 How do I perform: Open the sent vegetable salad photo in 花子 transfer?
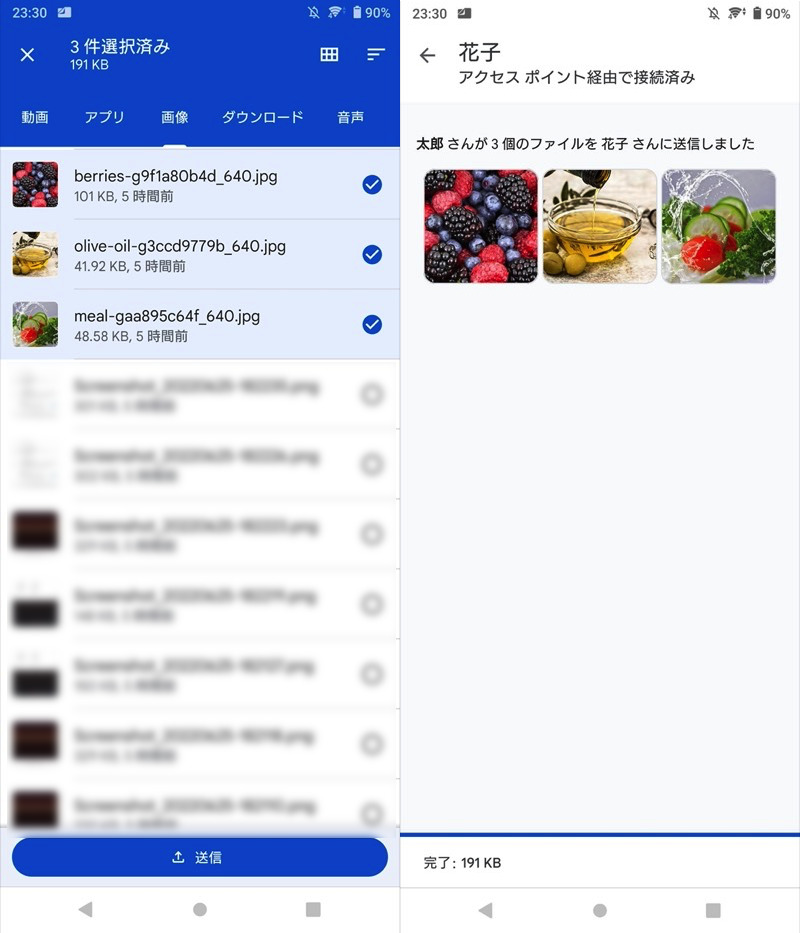718,226
